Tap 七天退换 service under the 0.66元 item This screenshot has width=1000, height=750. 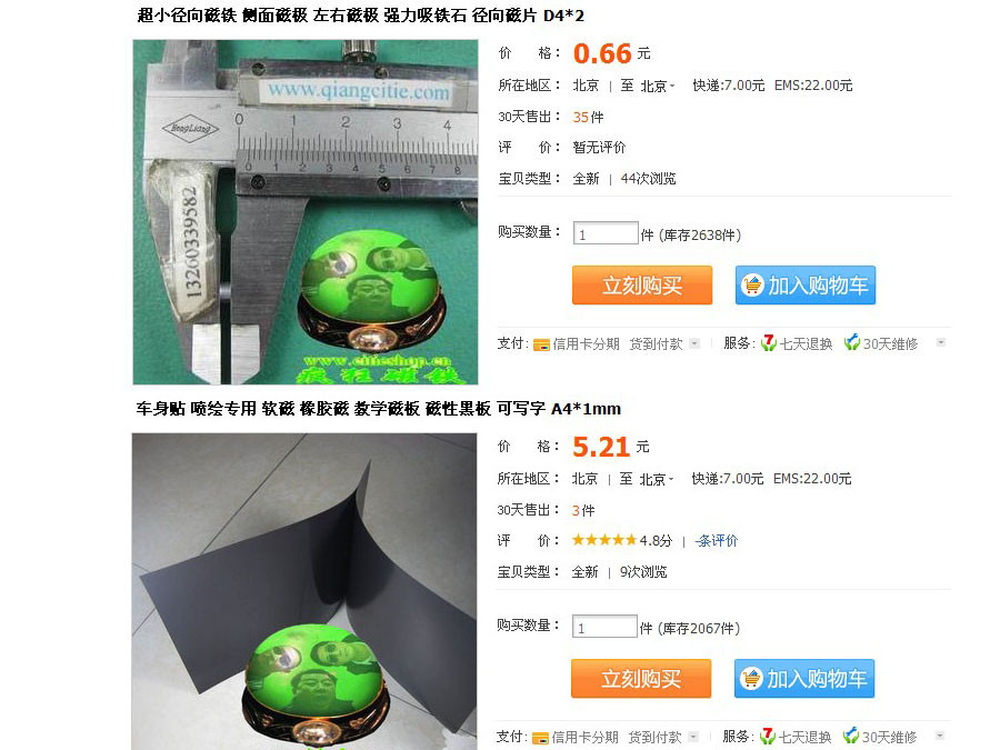pyautogui.click(x=797, y=343)
